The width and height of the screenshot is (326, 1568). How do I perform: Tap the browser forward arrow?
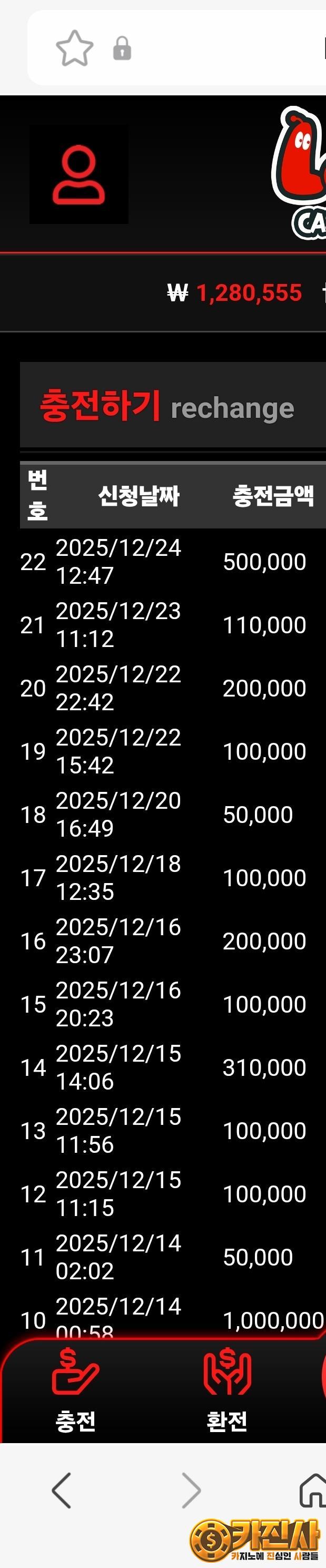191,1490
